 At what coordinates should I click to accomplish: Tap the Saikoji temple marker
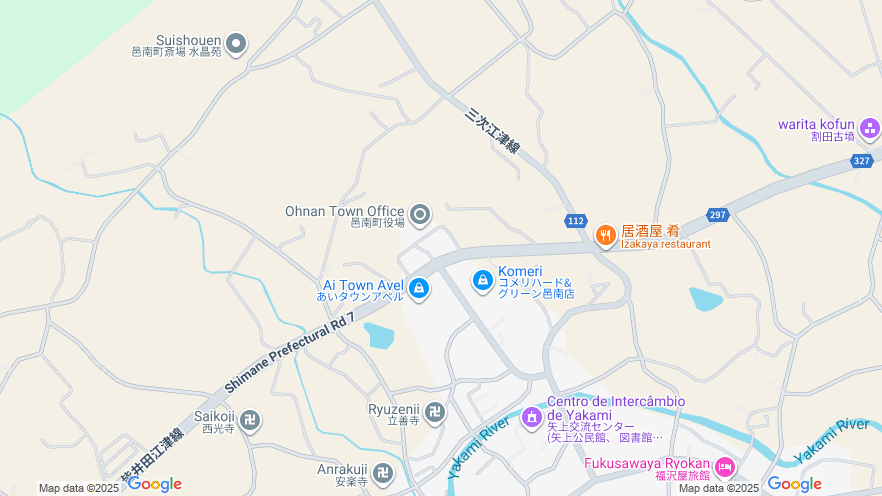click(250, 420)
